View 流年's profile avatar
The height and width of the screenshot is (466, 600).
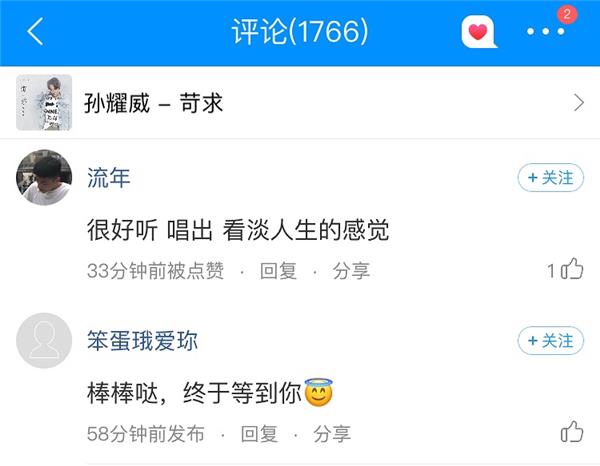44,179
